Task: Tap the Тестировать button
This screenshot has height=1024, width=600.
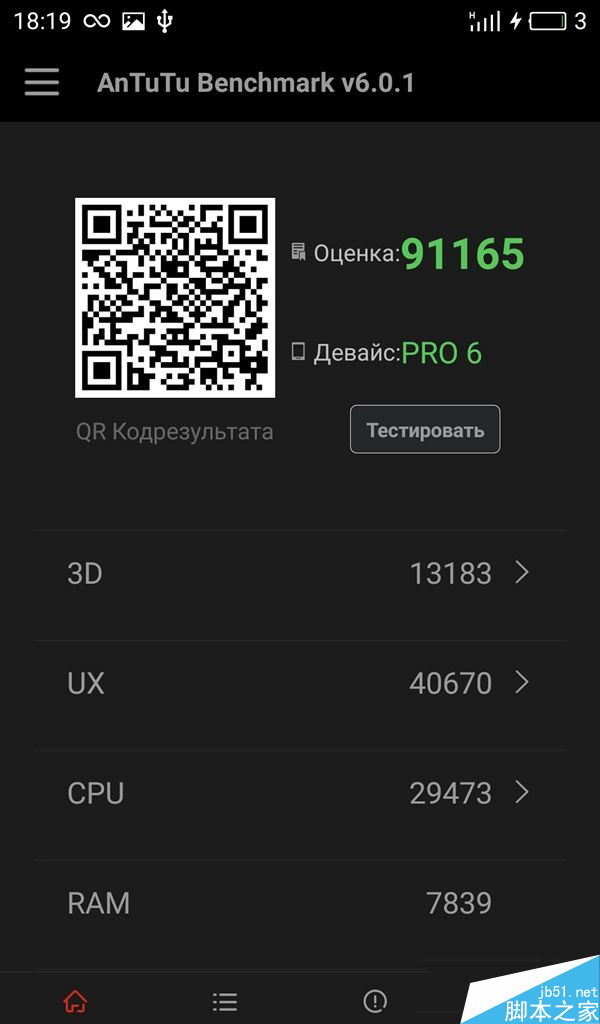Action: (425, 430)
